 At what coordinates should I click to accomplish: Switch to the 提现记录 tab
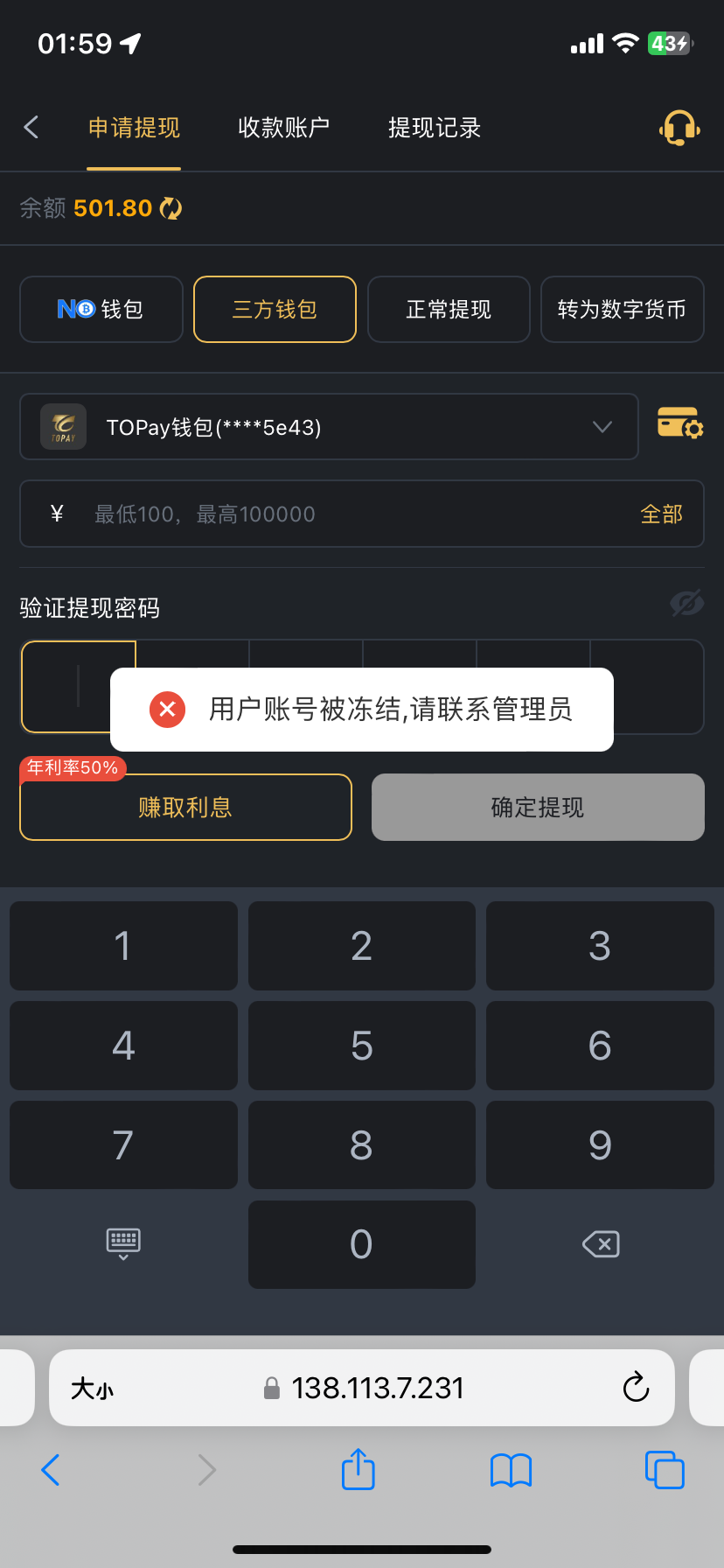pos(435,128)
